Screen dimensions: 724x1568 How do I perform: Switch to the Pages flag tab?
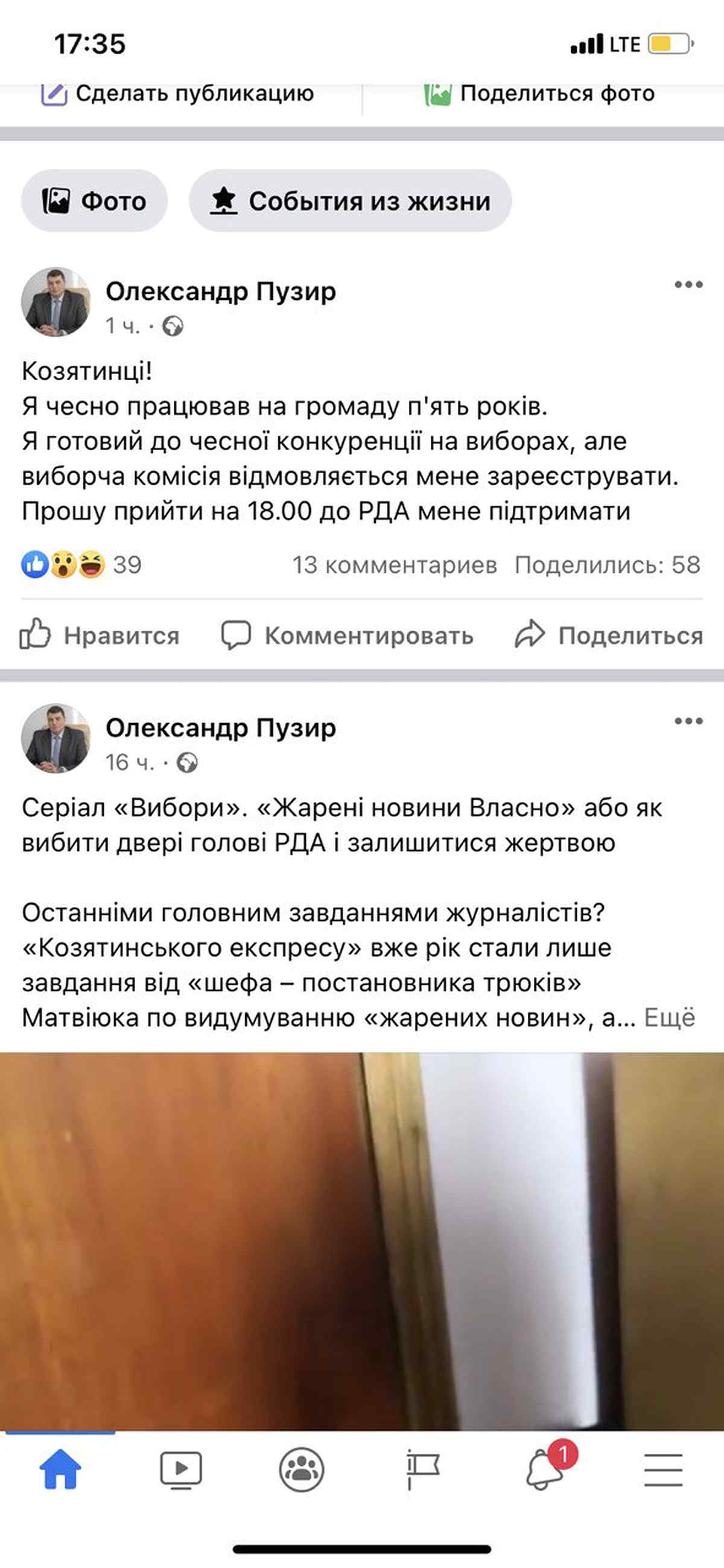(x=422, y=1470)
